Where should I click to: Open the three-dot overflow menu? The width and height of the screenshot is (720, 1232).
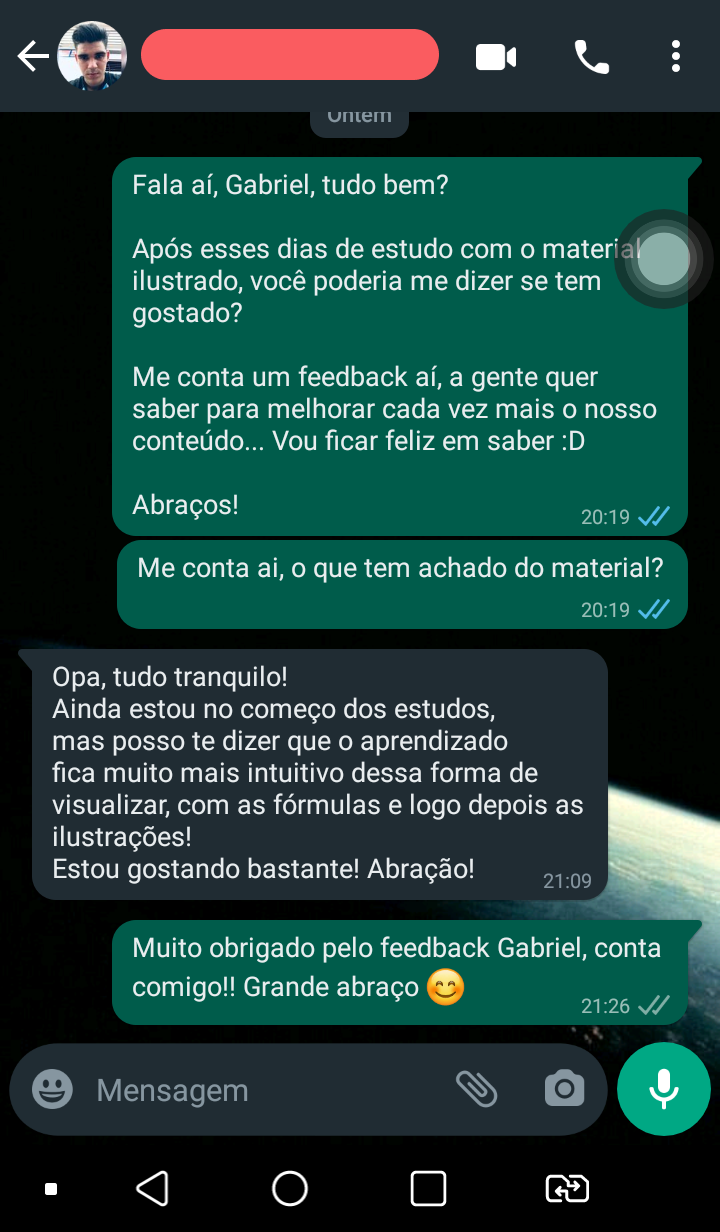pyautogui.click(x=676, y=57)
